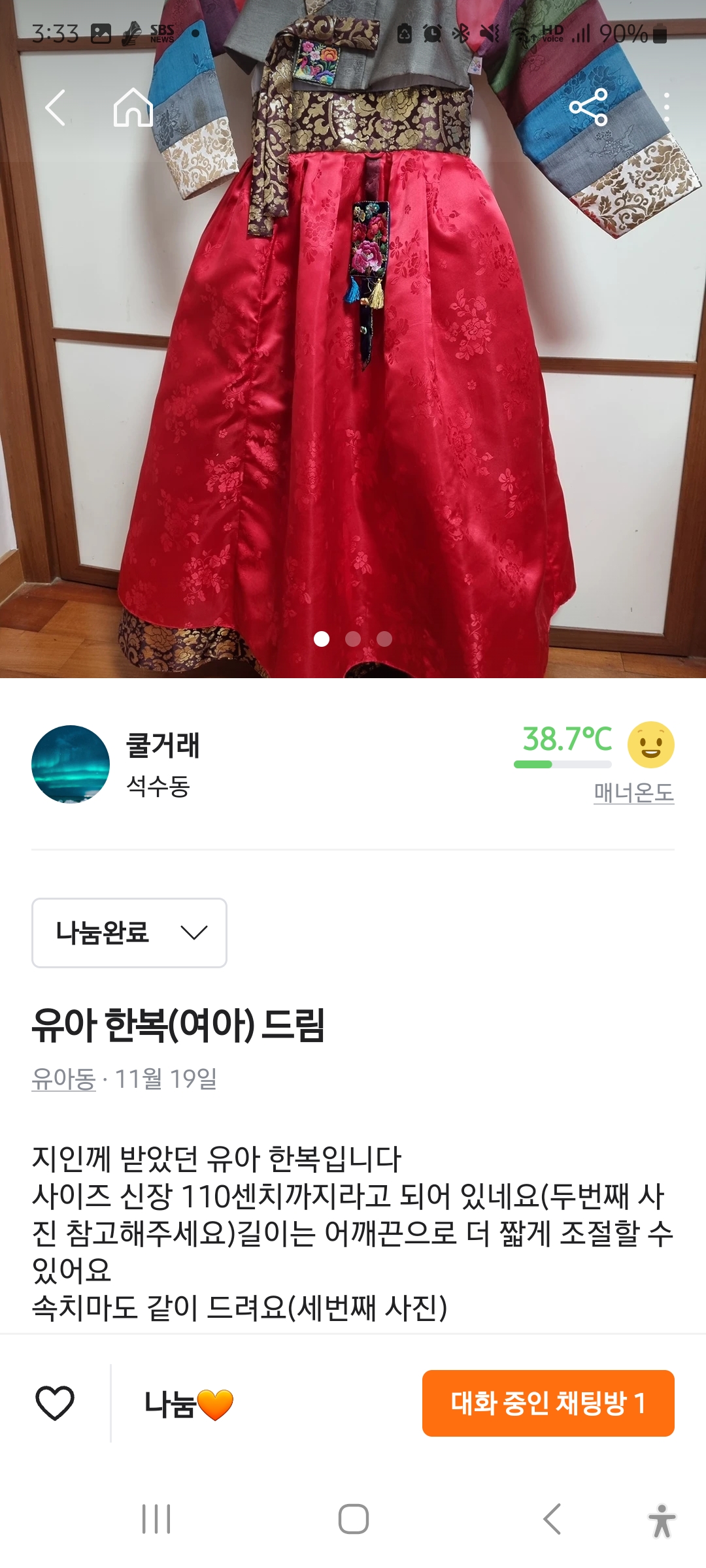Share this hanbok listing
The image size is (706, 1568).
588,108
